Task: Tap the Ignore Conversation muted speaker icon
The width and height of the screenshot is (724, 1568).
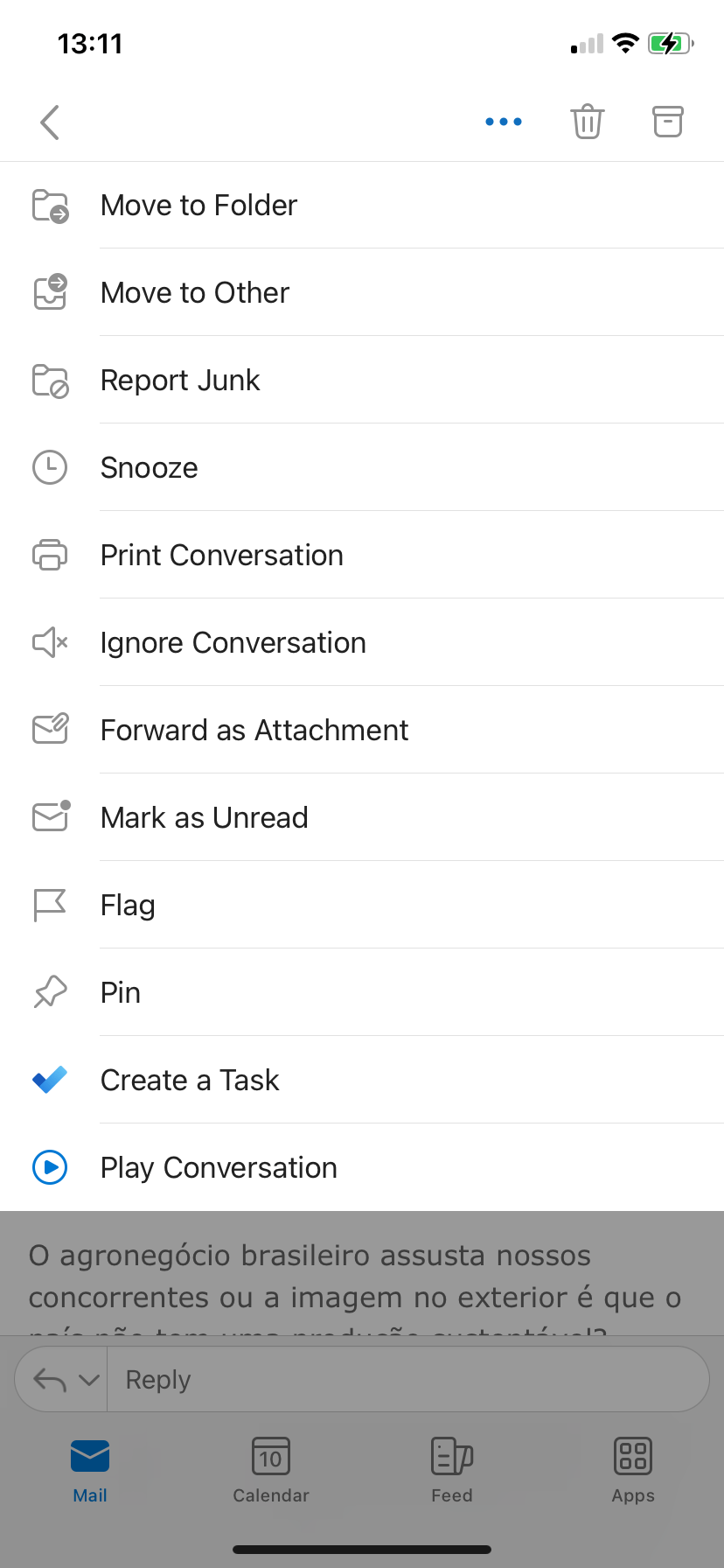Action: [50, 642]
